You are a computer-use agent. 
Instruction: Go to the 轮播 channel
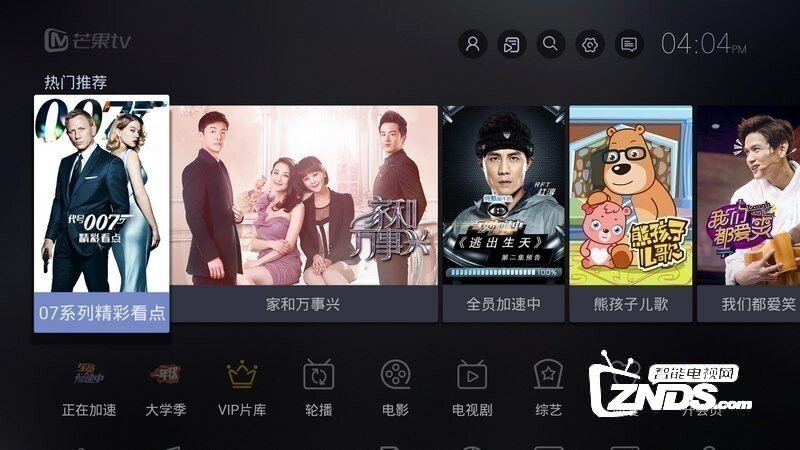click(x=318, y=388)
